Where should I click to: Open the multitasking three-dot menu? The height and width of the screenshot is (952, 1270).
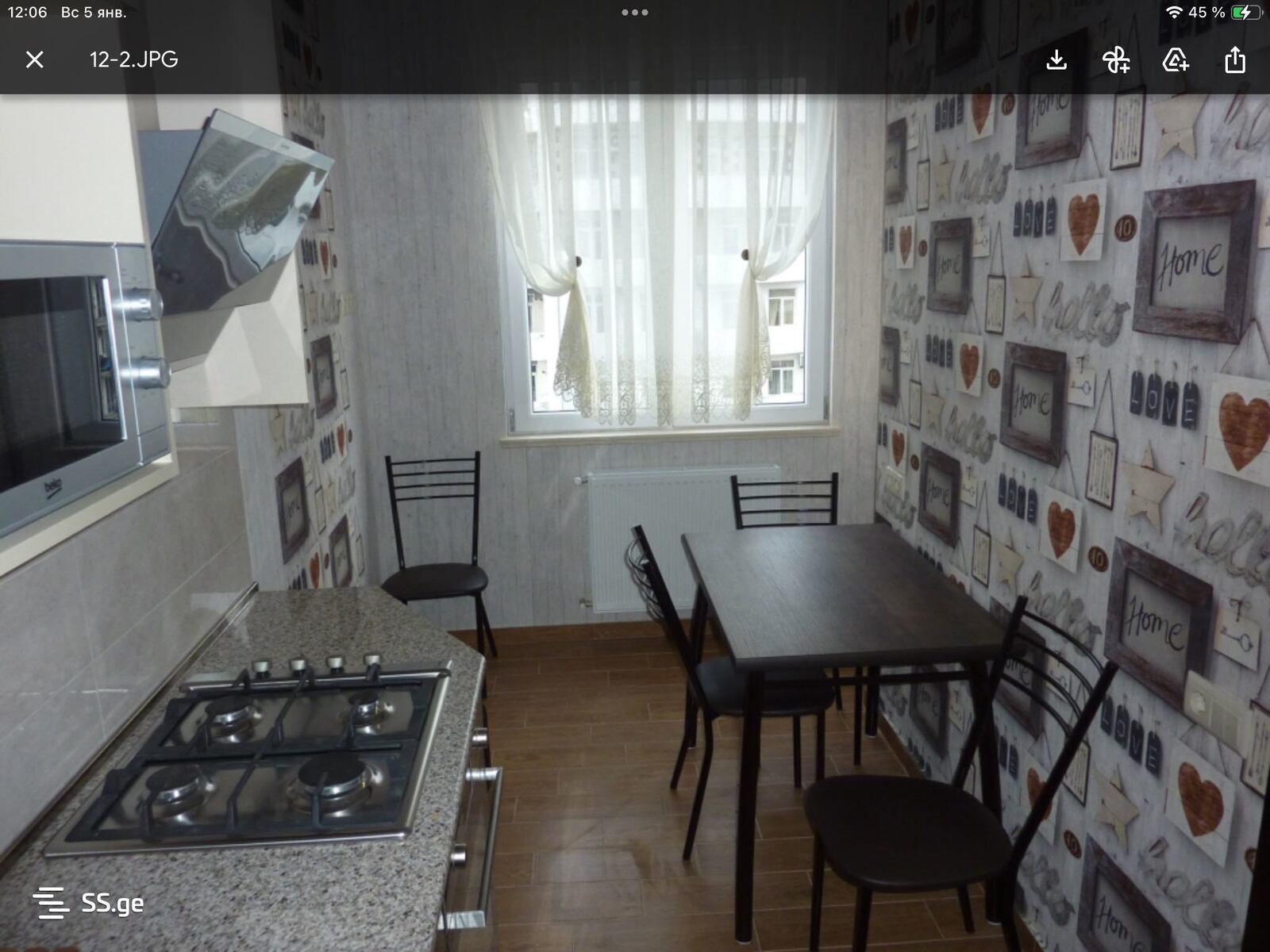[x=634, y=13]
